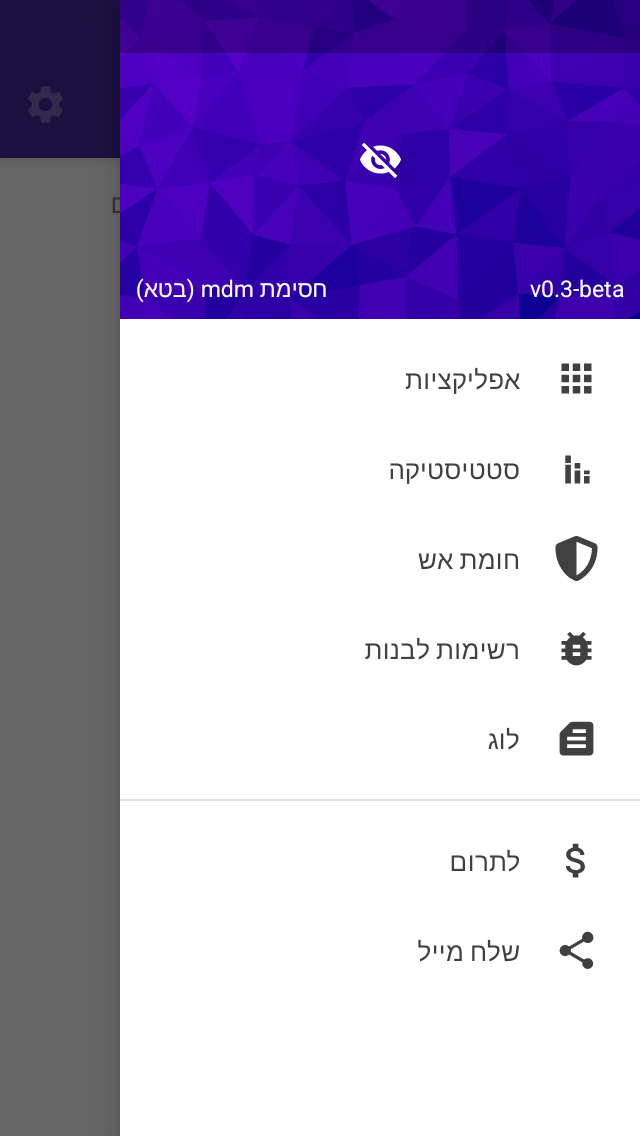This screenshot has height=1136, width=640.
Task: Open the settings gear icon
Action: pyautogui.click(x=46, y=104)
